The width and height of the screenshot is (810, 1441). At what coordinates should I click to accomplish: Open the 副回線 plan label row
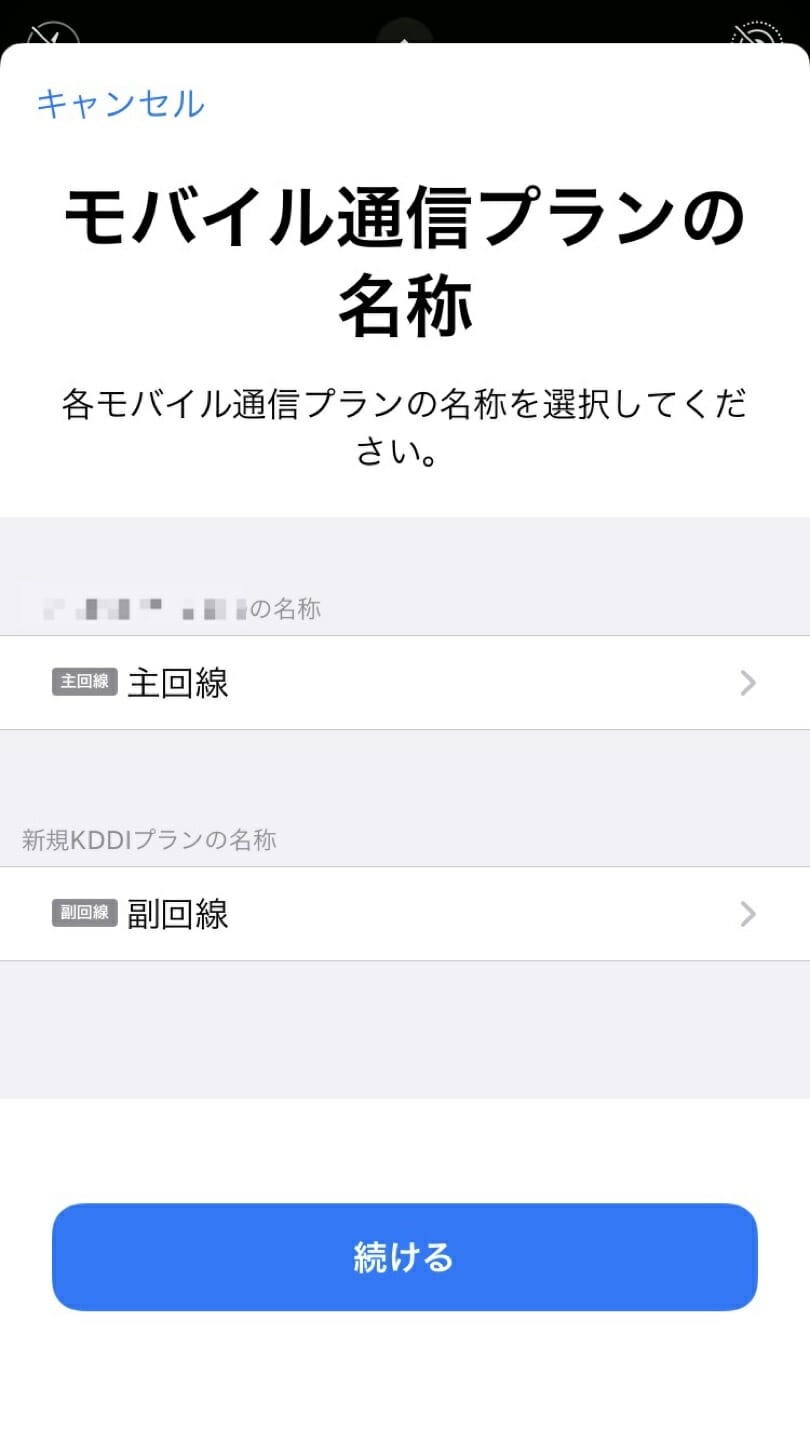405,914
